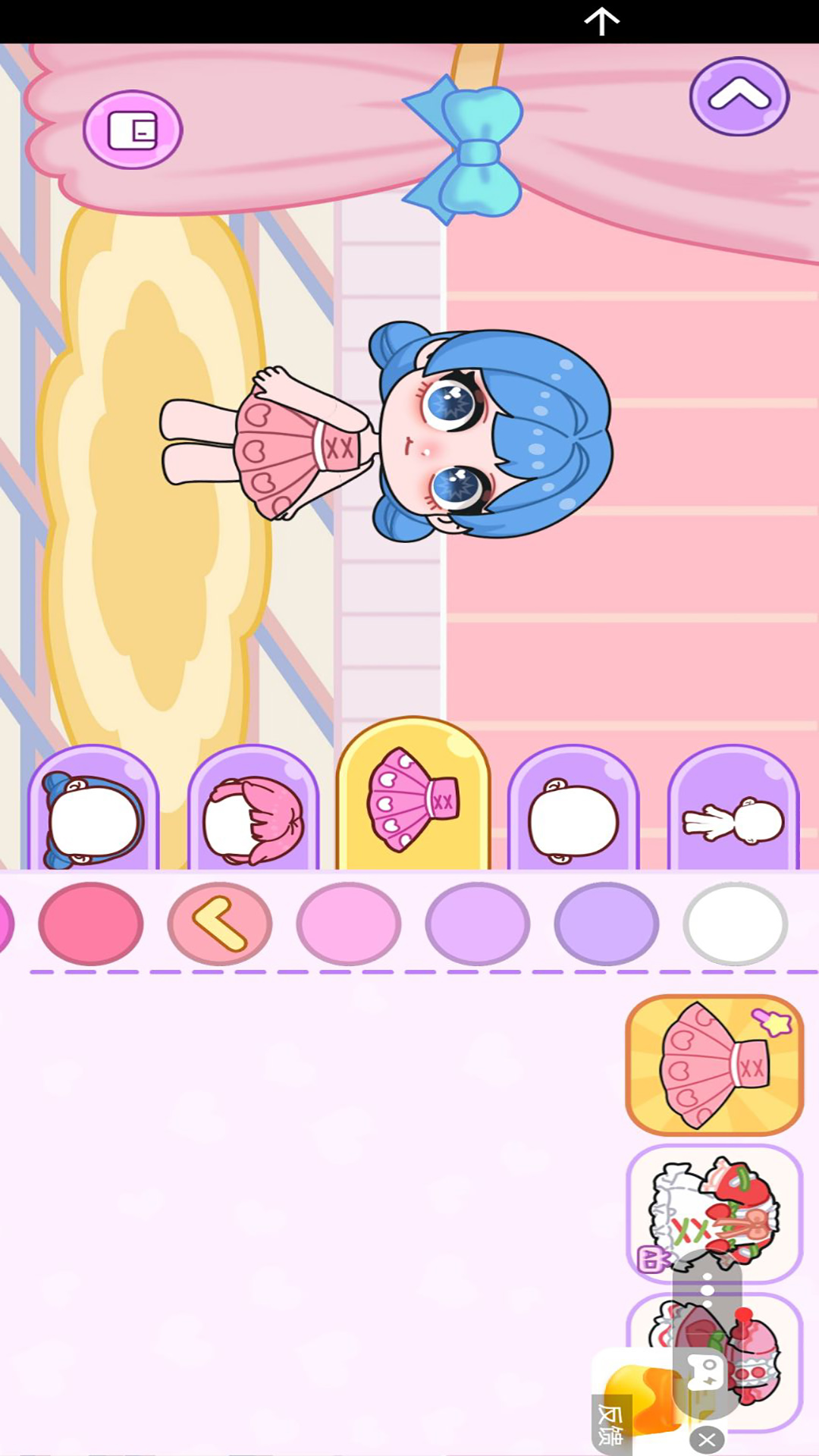The height and width of the screenshot is (1456, 819).
Task: Select the pink heart skirt dress
Action: click(x=714, y=1064)
